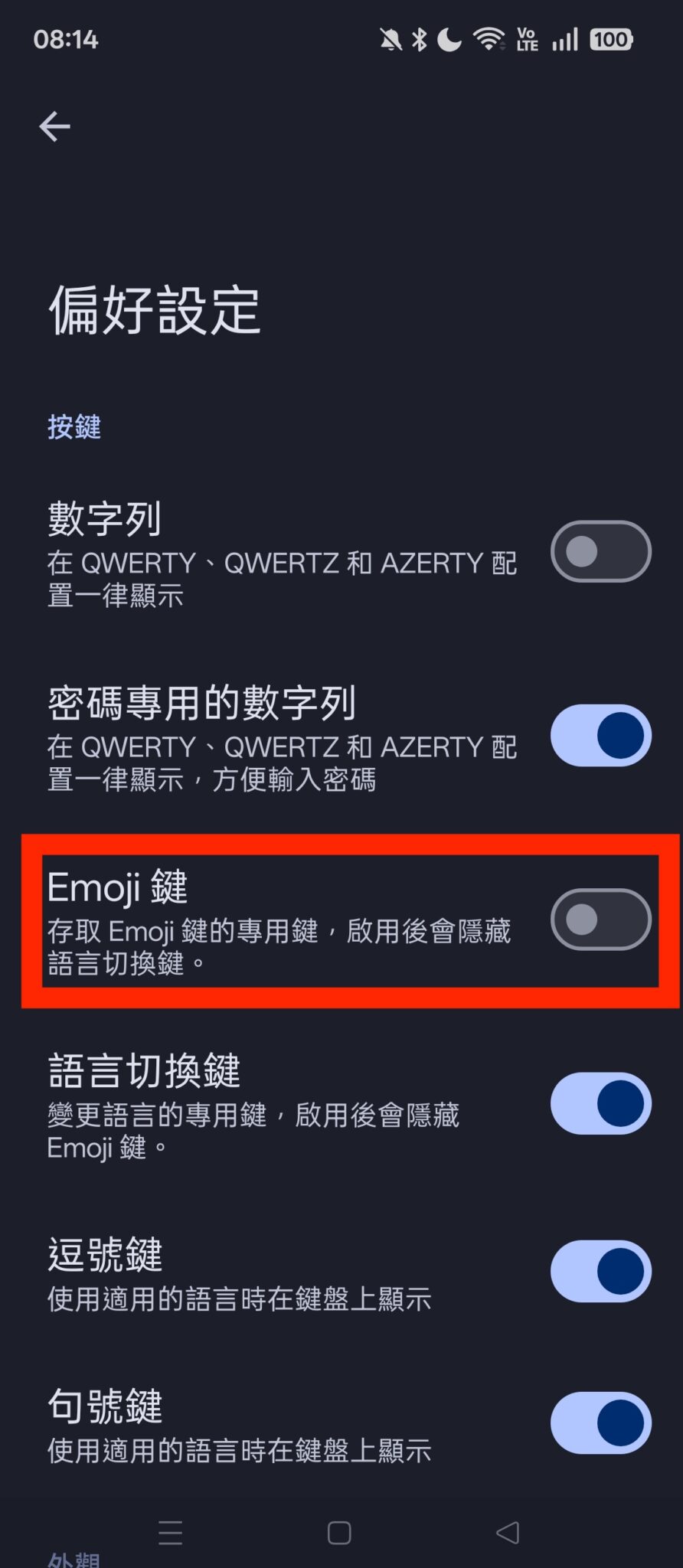
Task: Open recent apps from navigation bar
Action: pos(170,1533)
